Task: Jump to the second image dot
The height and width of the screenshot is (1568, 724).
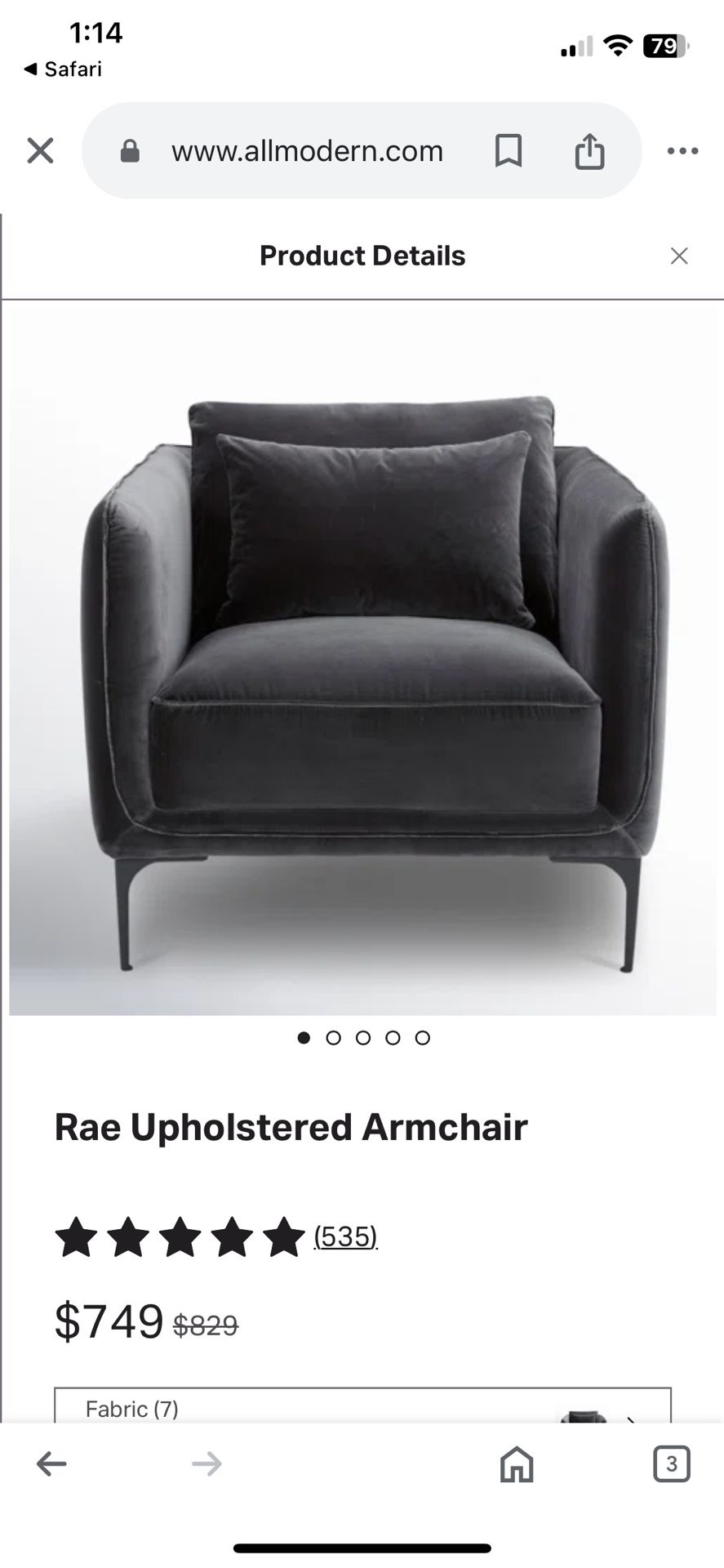Action: click(x=333, y=1038)
